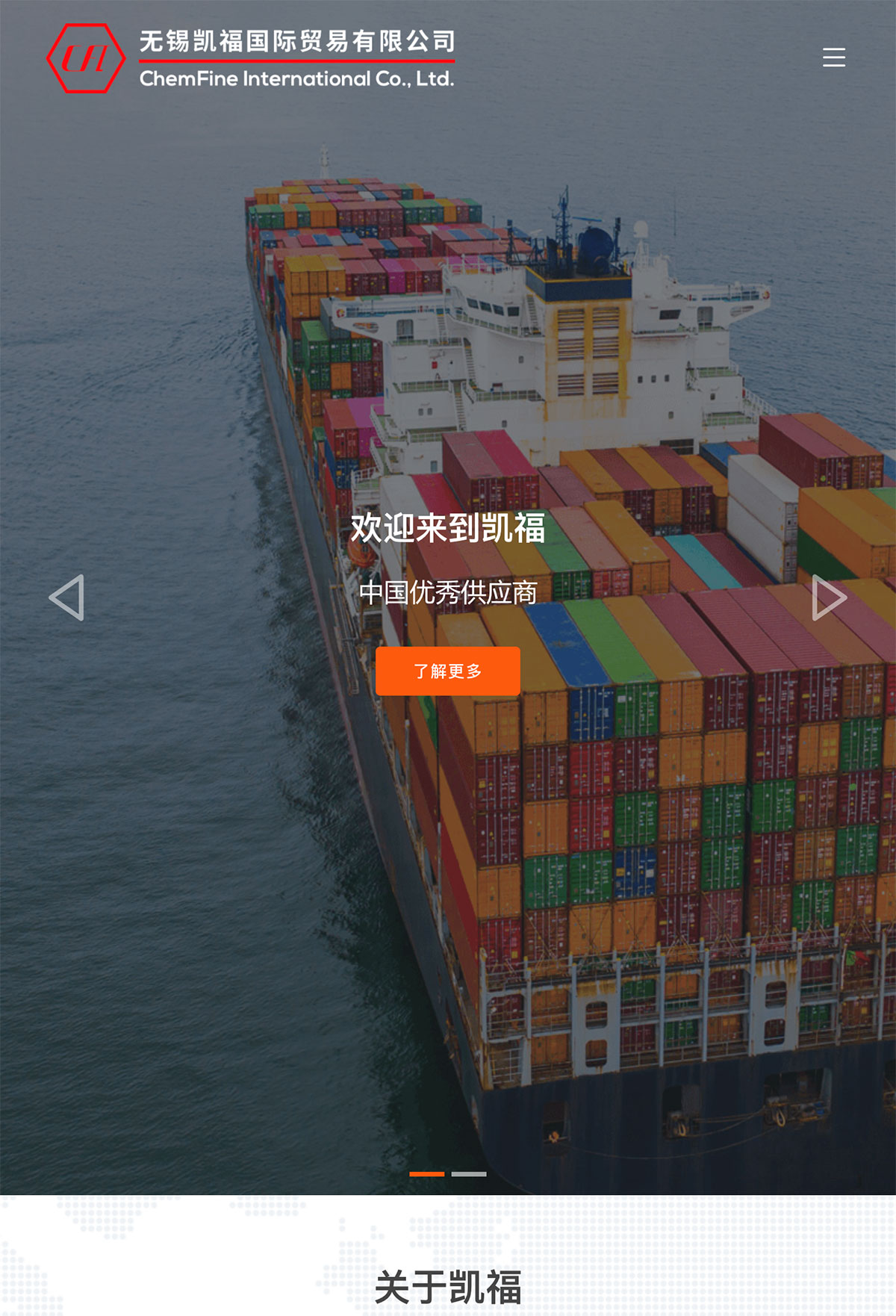Screen dimensions: 896x1316
Task: Advance to the next banner slide
Action: [828, 598]
